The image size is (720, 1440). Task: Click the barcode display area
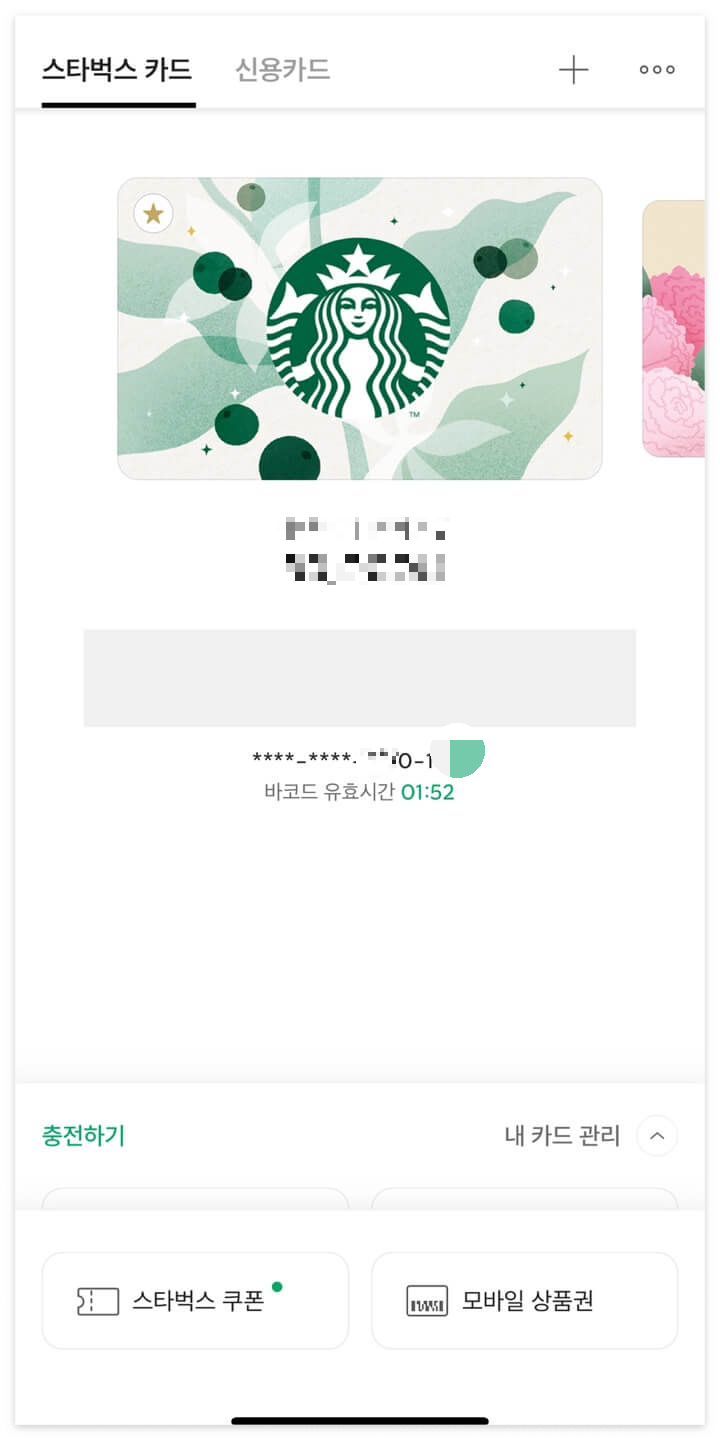tap(360, 677)
